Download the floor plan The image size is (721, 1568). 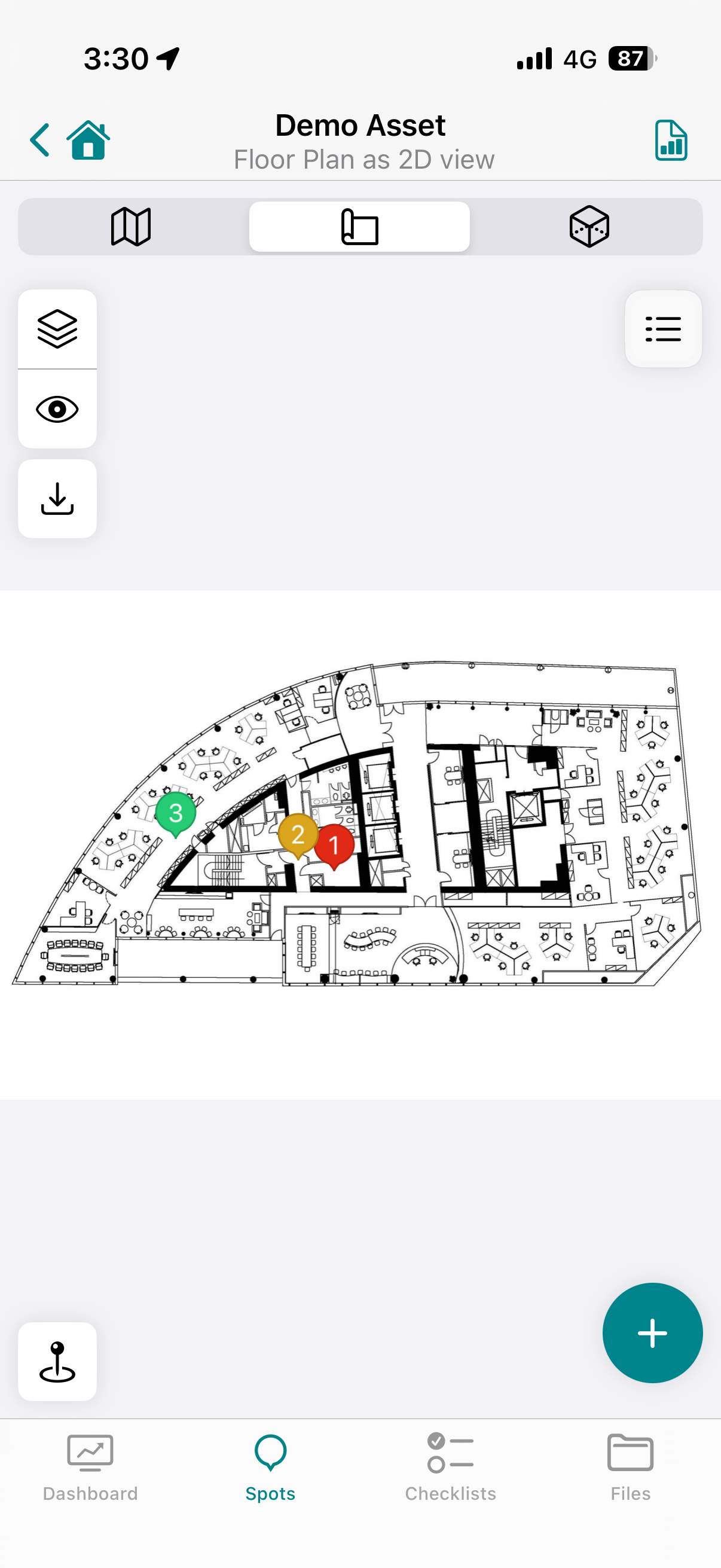pyautogui.click(x=57, y=499)
